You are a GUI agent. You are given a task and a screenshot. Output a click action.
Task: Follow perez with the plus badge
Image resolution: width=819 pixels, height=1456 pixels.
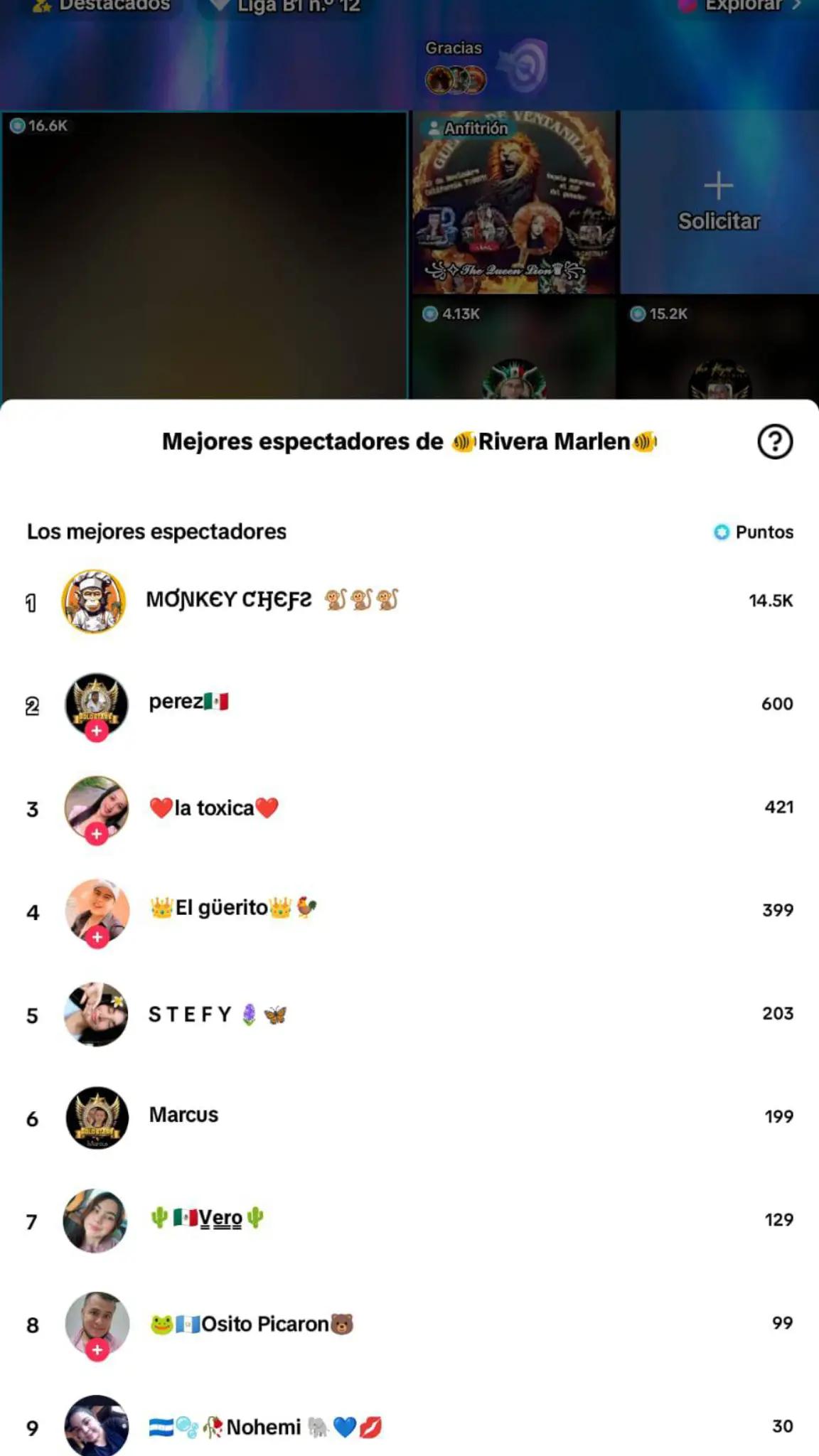coord(97,731)
